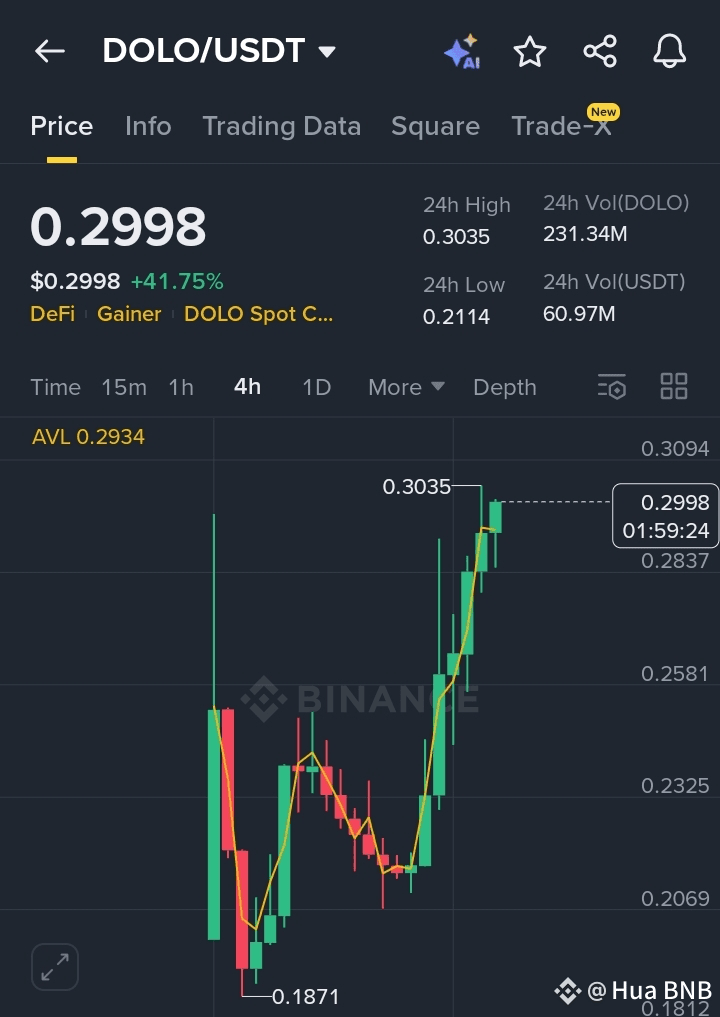720x1017 pixels.
Task: Expand the chart to fullscreen
Action: pos(55,967)
